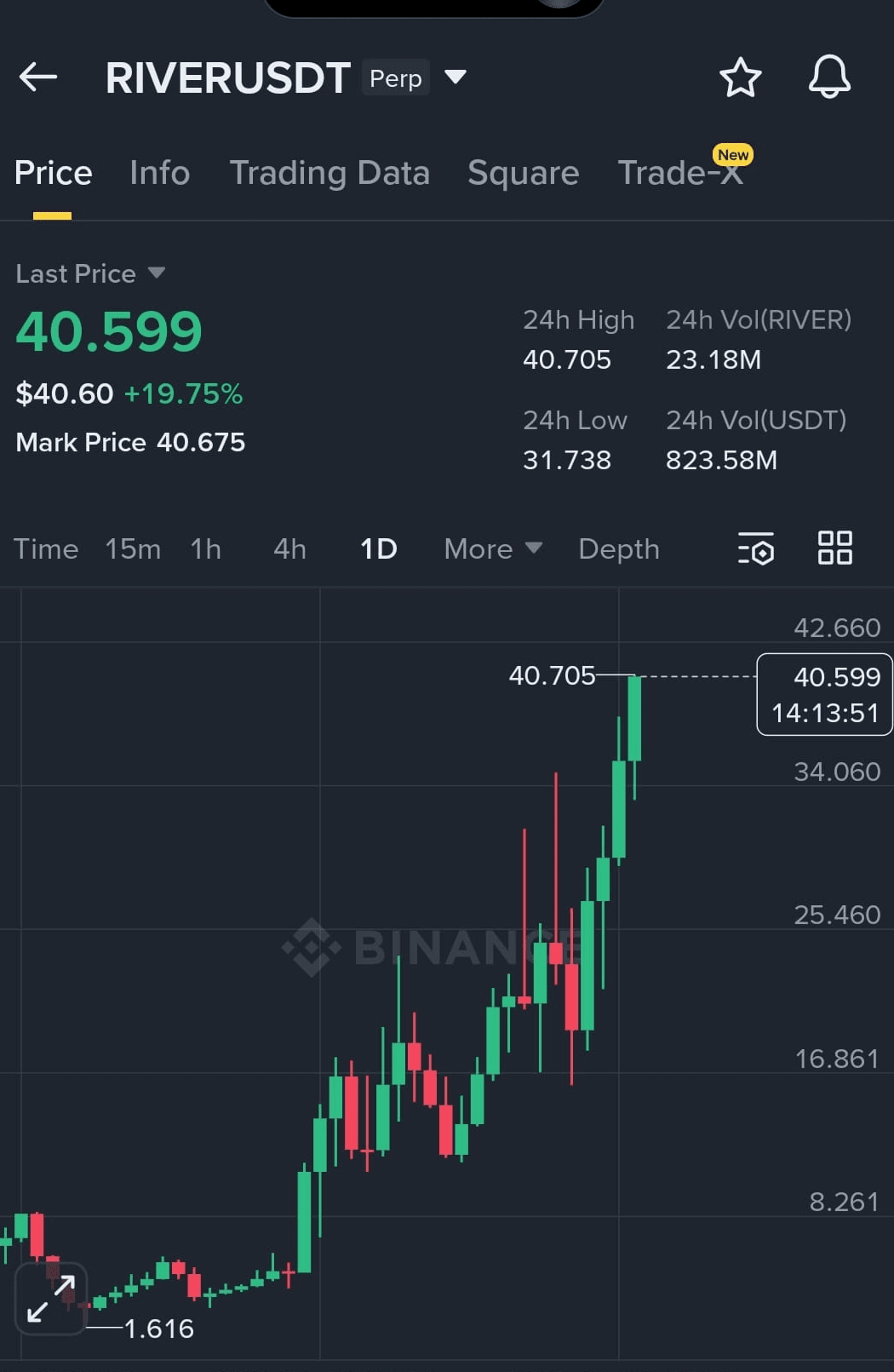Open the Square tab

click(523, 173)
